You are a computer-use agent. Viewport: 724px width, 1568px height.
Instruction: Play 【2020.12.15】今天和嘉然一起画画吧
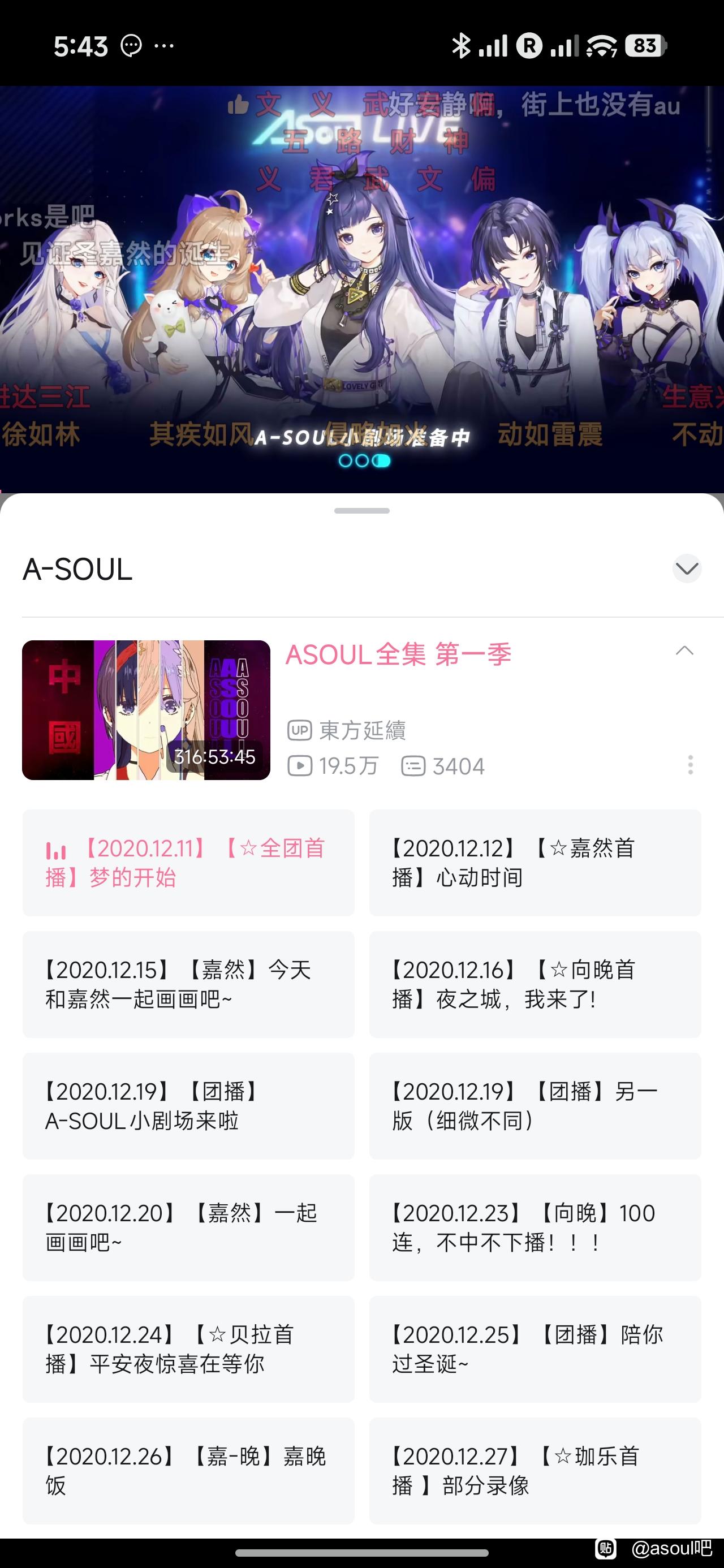pos(189,984)
